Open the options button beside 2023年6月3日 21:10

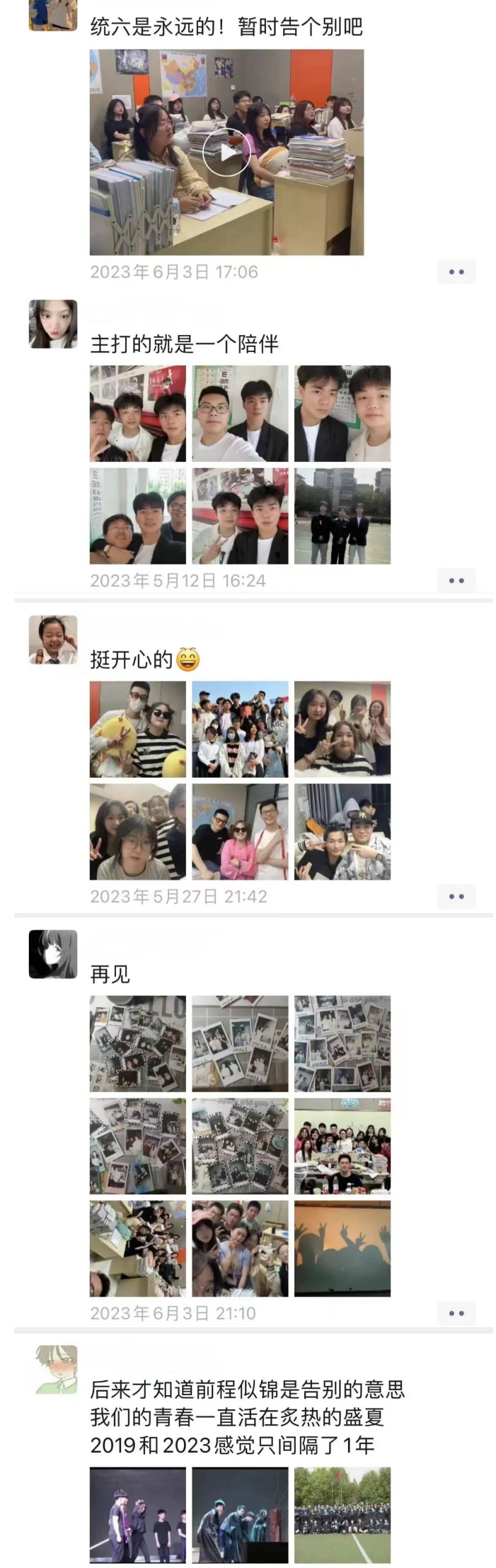[456, 1313]
